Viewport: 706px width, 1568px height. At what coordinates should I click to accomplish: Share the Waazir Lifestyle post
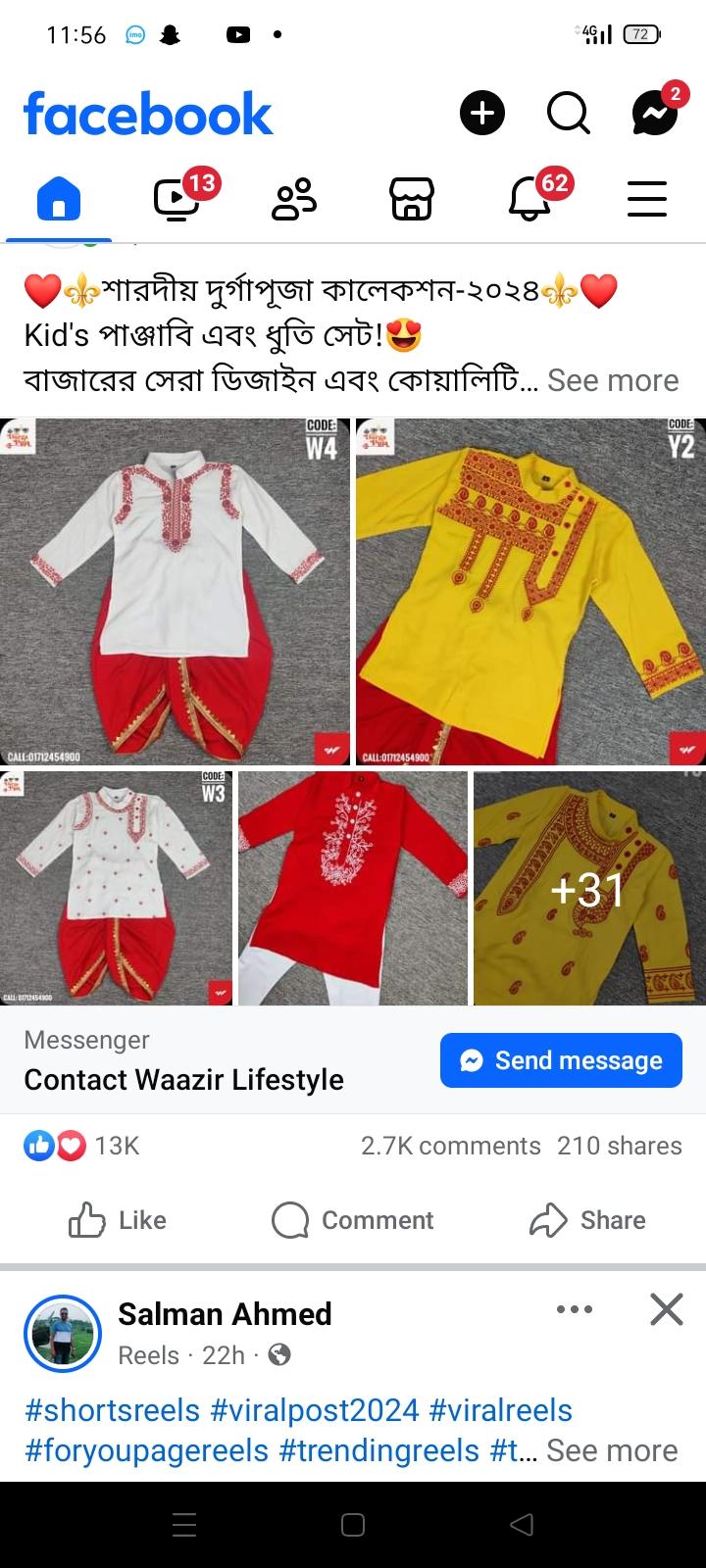coord(587,1220)
